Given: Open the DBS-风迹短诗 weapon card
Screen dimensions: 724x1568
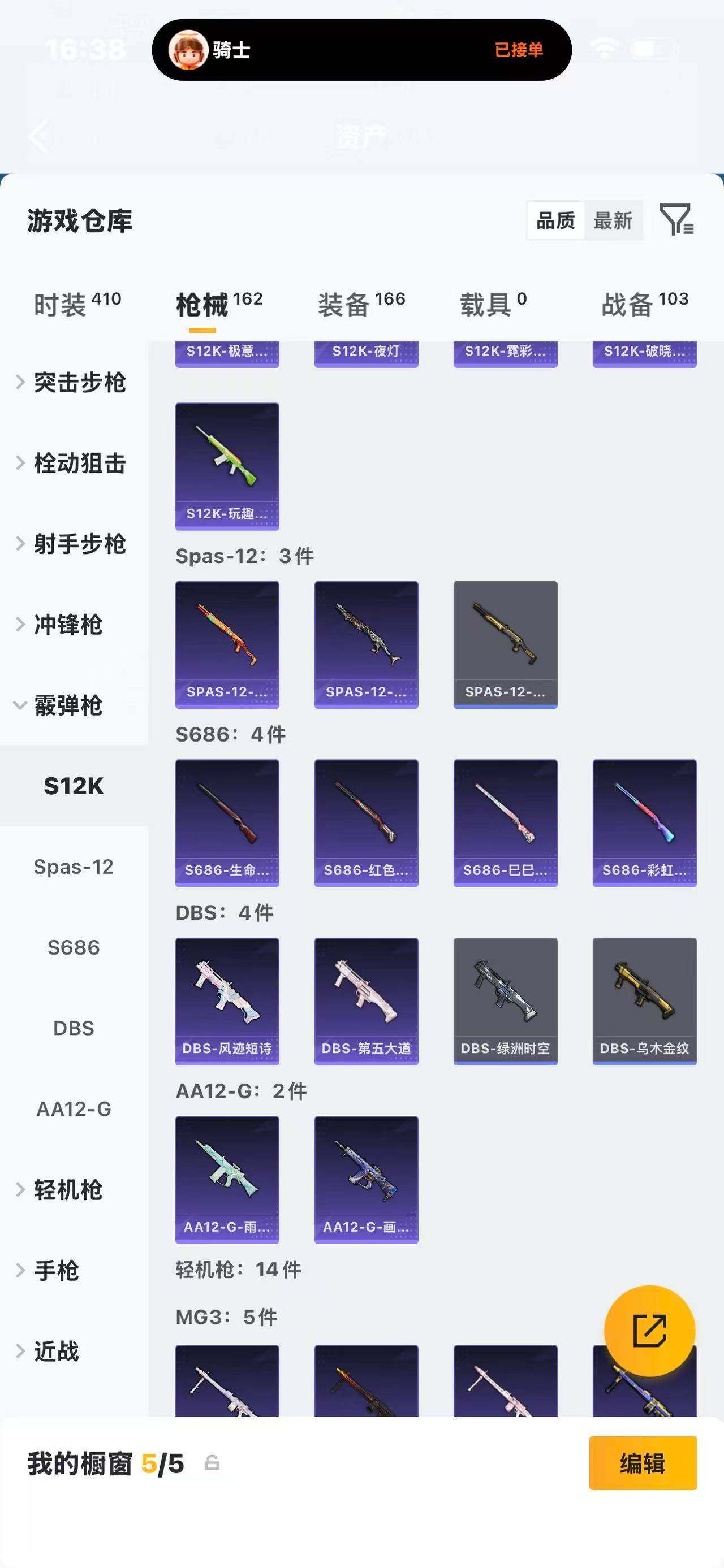Looking at the screenshot, I should click(227, 1001).
